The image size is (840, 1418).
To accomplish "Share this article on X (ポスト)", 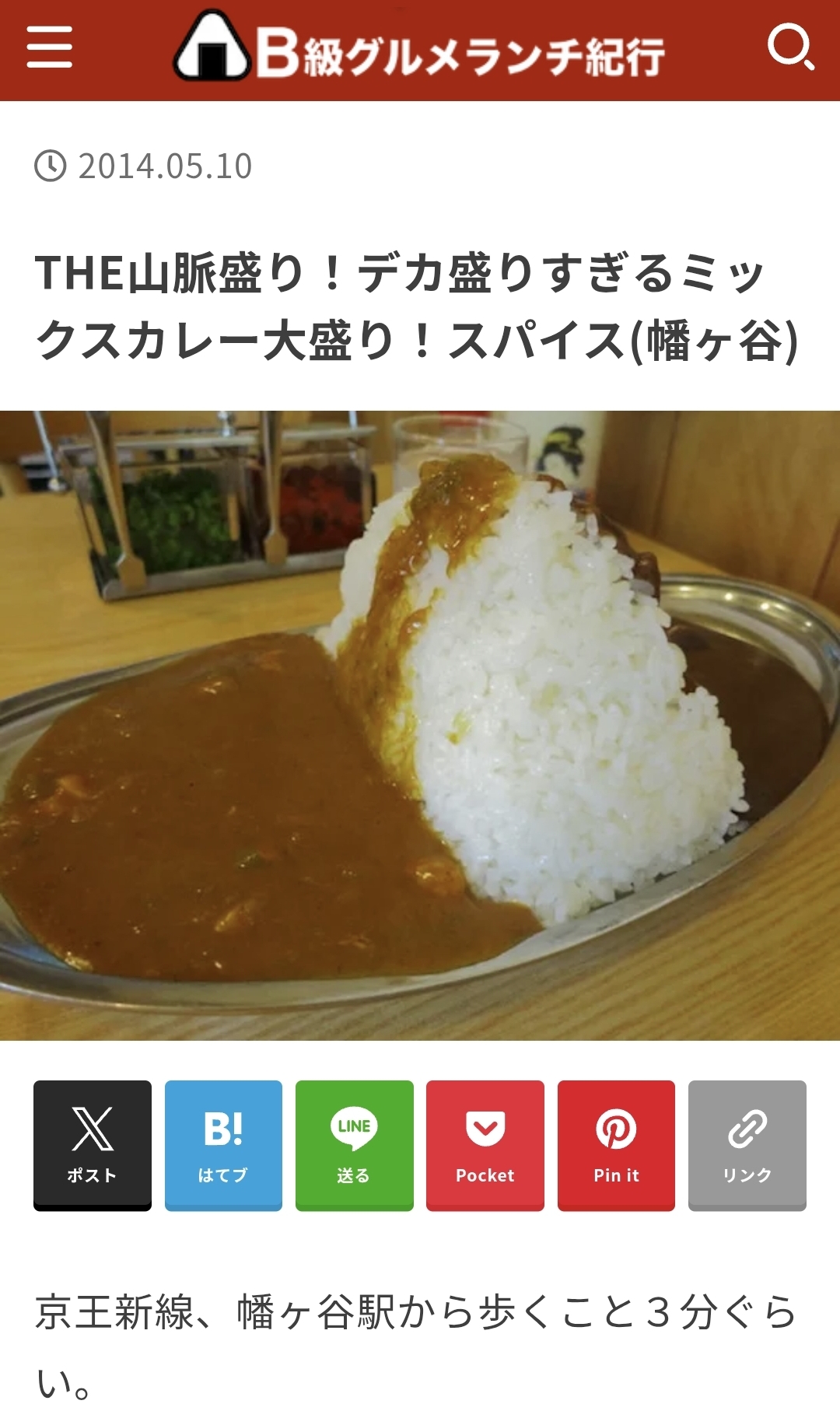I will [x=92, y=1144].
